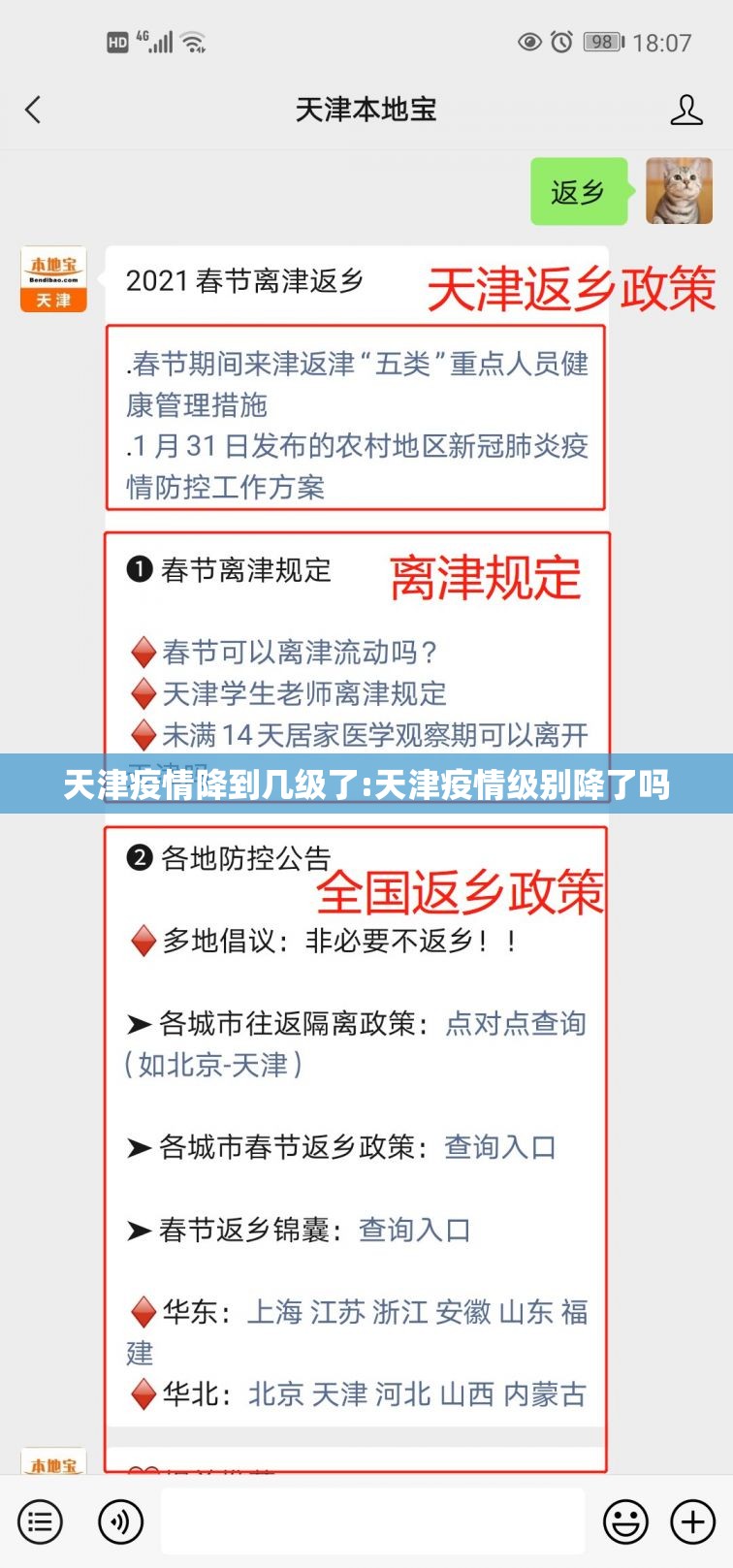Tap 查询入口 beside 各城市春节返乡政策
The width and height of the screenshot is (733, 1568).
[499, 1147]
